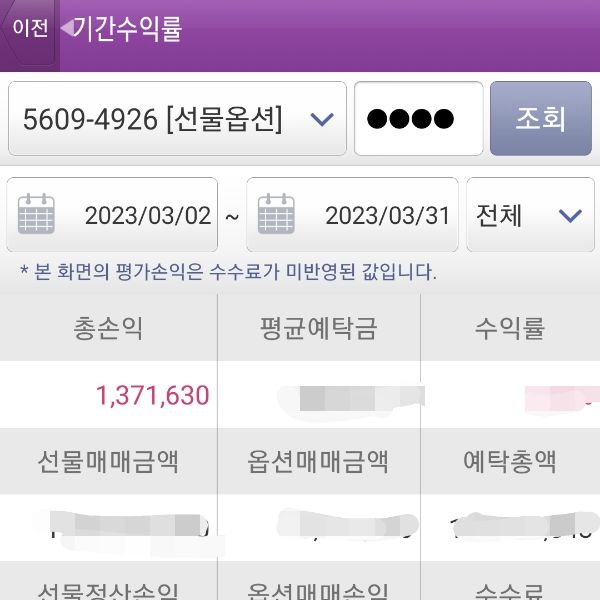Tap the 조회 button to look up

pyautogui.click(x=541, y=119)
